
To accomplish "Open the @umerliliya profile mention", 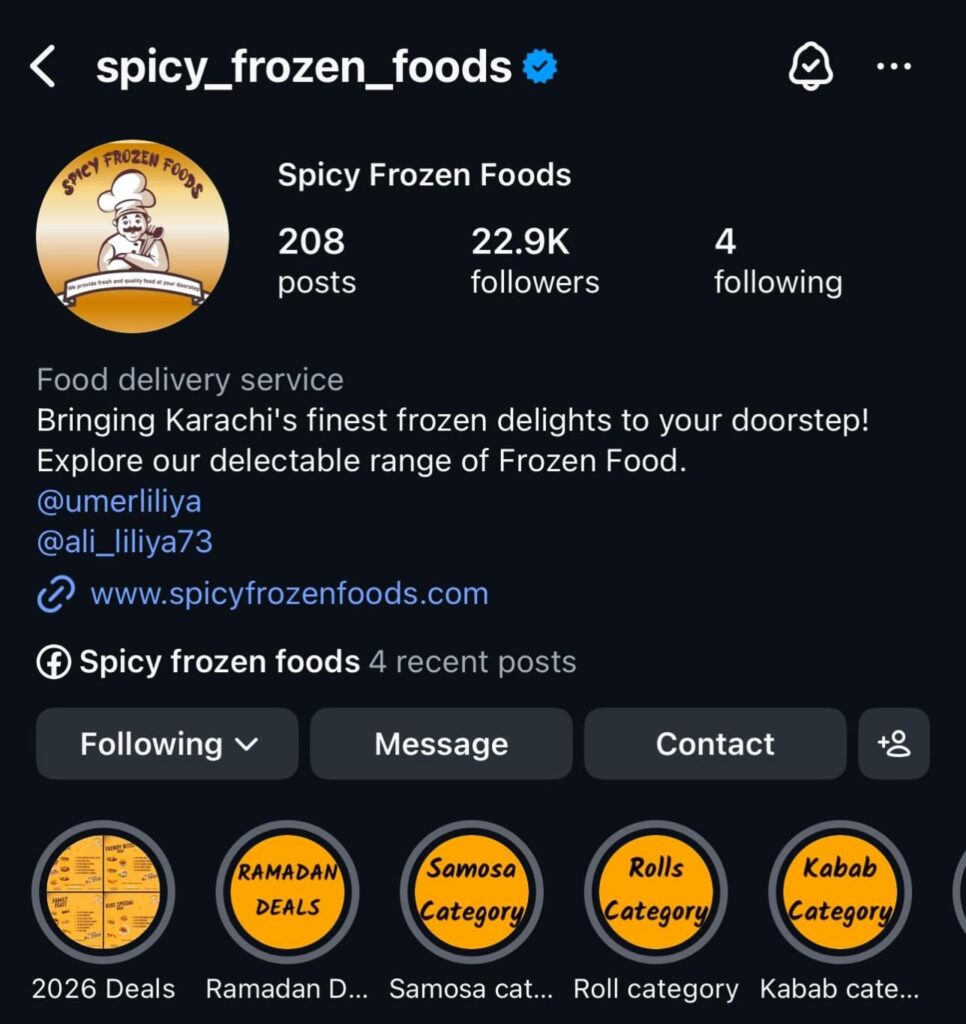I will tap(119, 501).
